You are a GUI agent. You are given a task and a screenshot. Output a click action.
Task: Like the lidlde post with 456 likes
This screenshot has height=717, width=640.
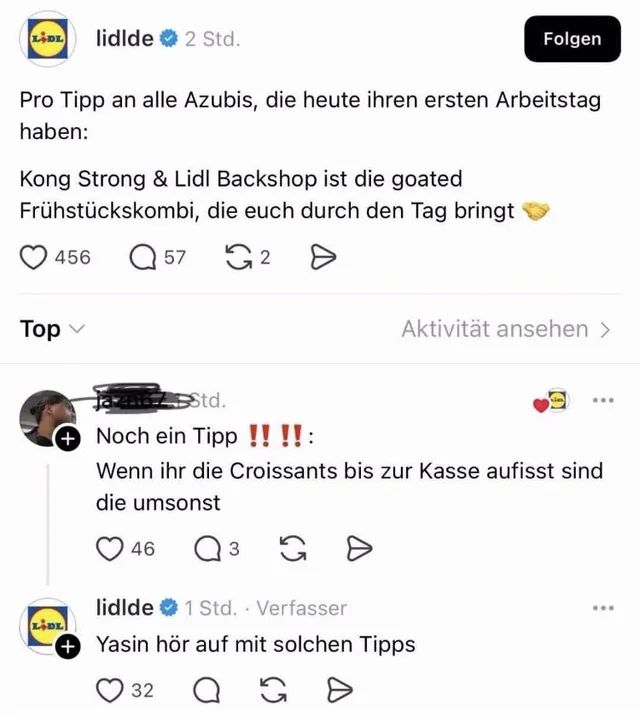(x=35, y=257)
